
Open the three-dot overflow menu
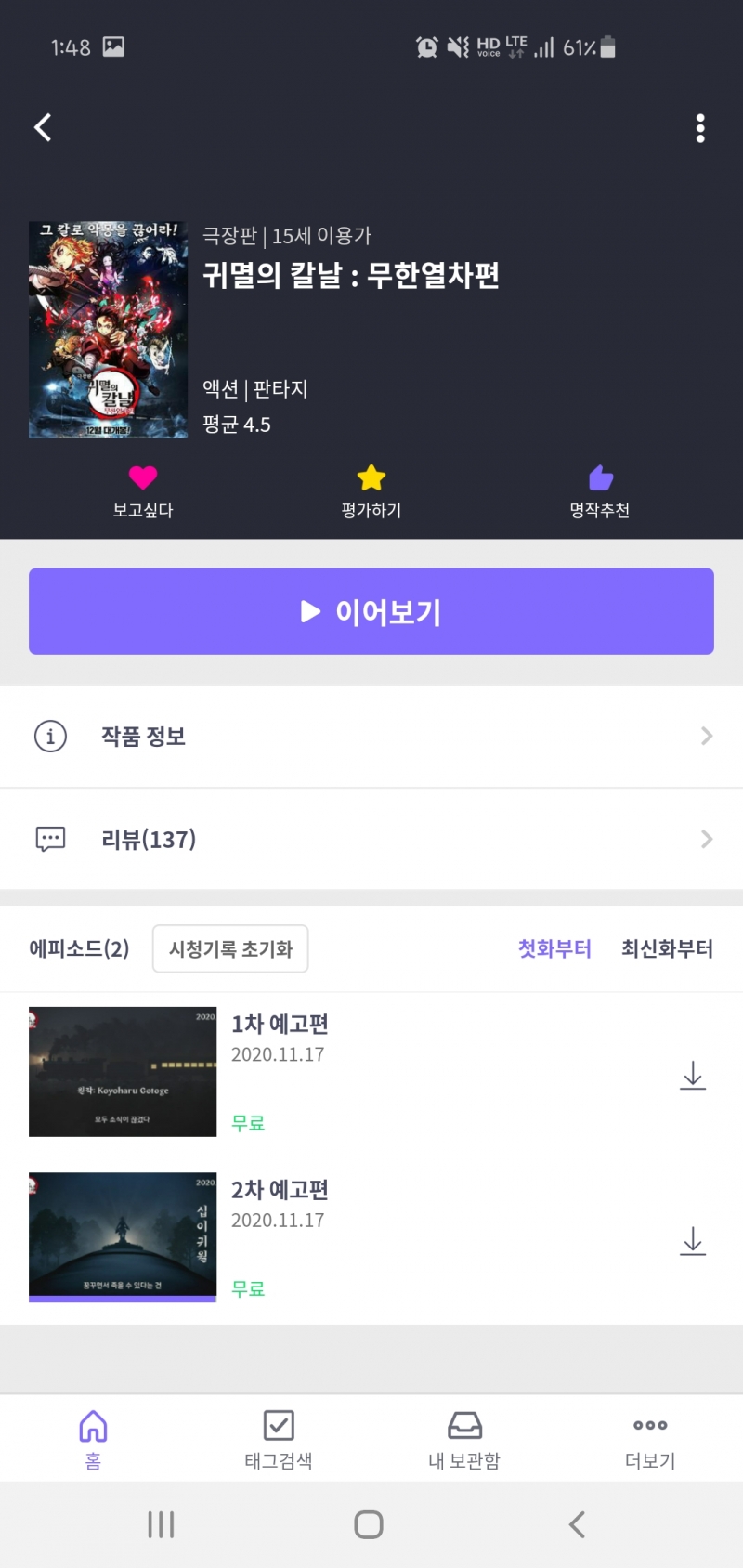tap(700, 128)
